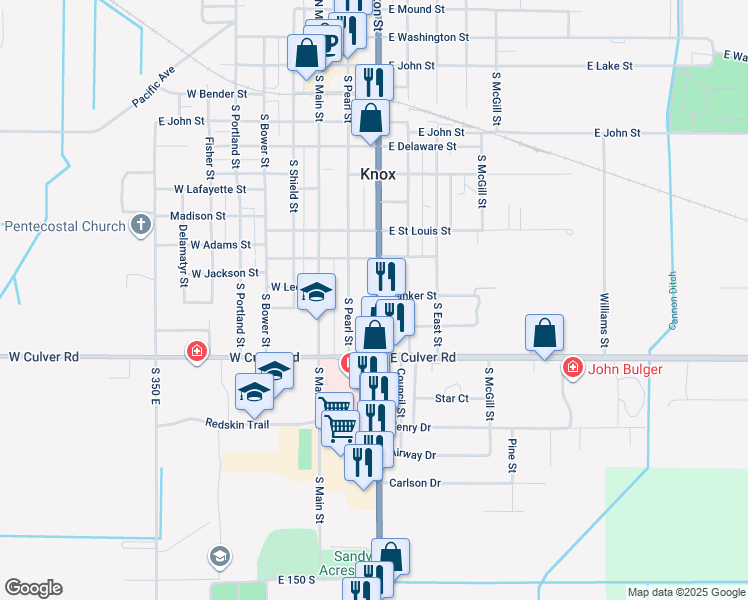Tap the shopping bag marker above W Bender St
748x600 pixels.
[306, 54]
